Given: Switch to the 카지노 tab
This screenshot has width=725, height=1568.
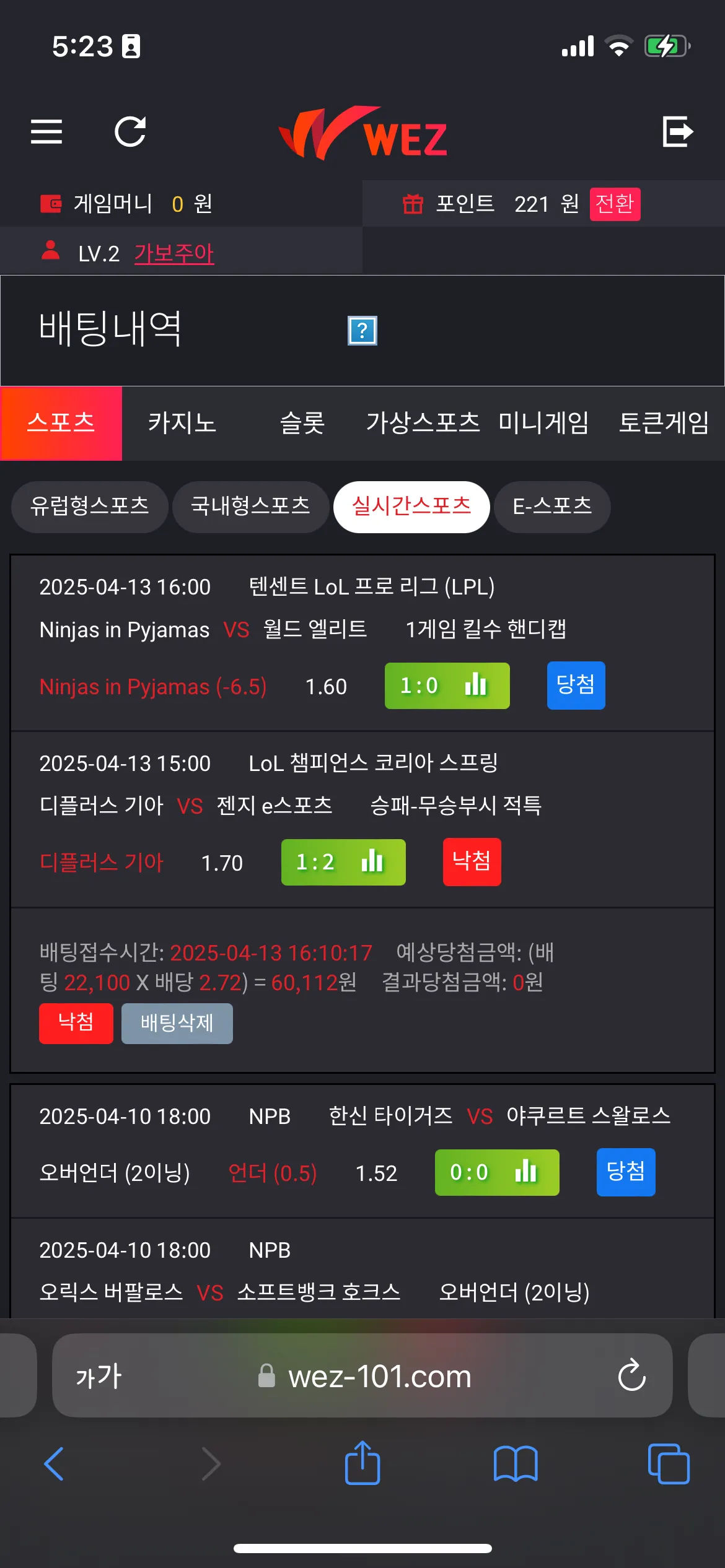Looking at the screenshot, I should (x=182, y=424).
